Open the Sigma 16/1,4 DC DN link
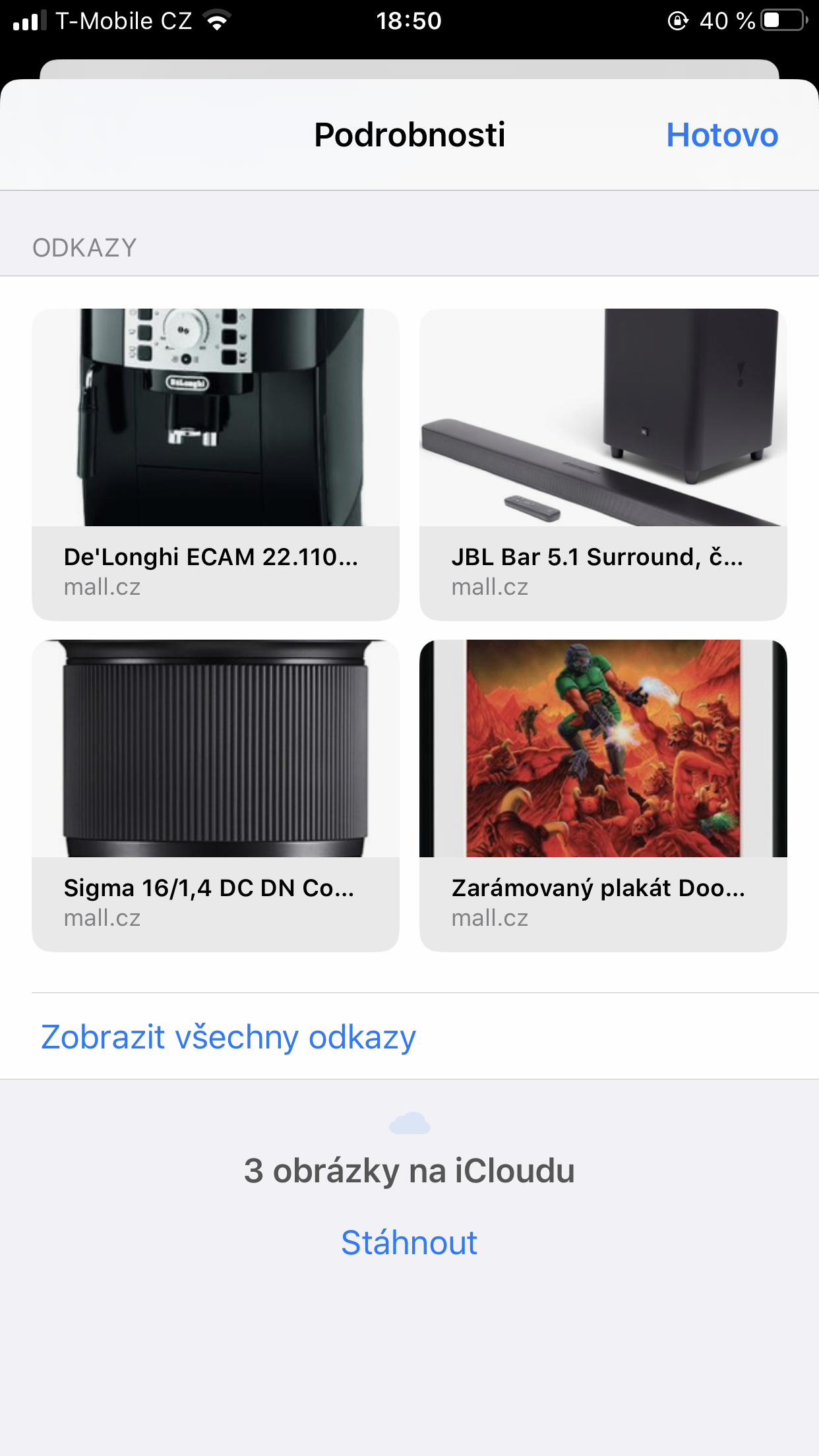Viewport: 819px width, 1456px height. (215, 795)
